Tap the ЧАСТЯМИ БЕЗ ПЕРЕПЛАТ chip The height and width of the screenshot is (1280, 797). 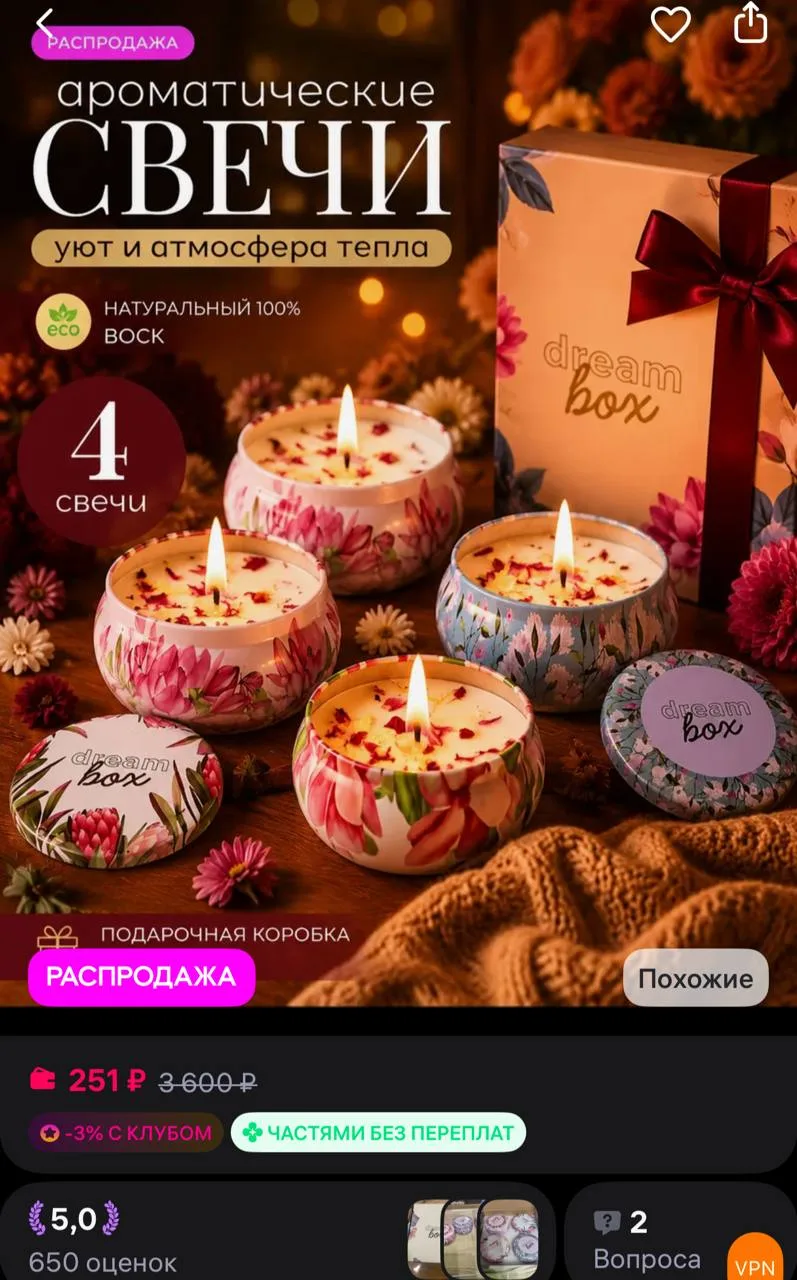pos(378,1132)
